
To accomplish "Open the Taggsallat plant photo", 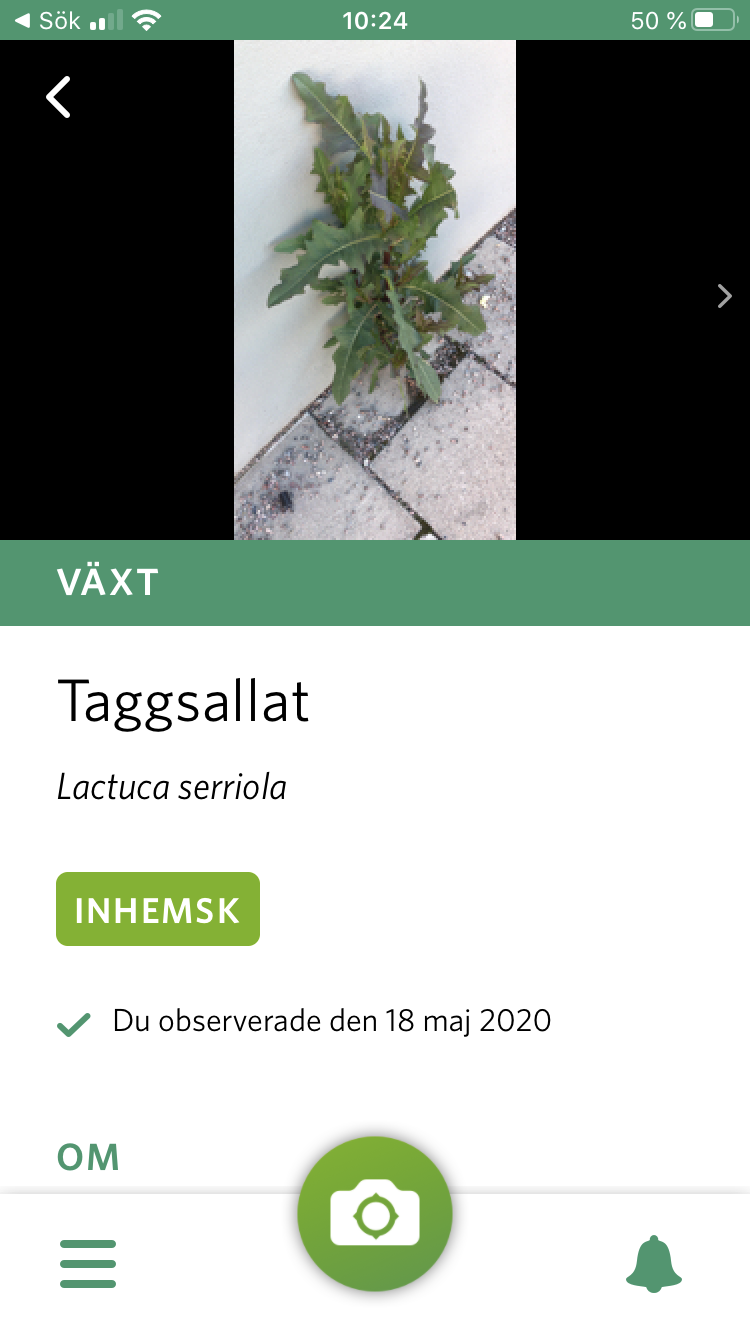I will click(x=375, y=290).
